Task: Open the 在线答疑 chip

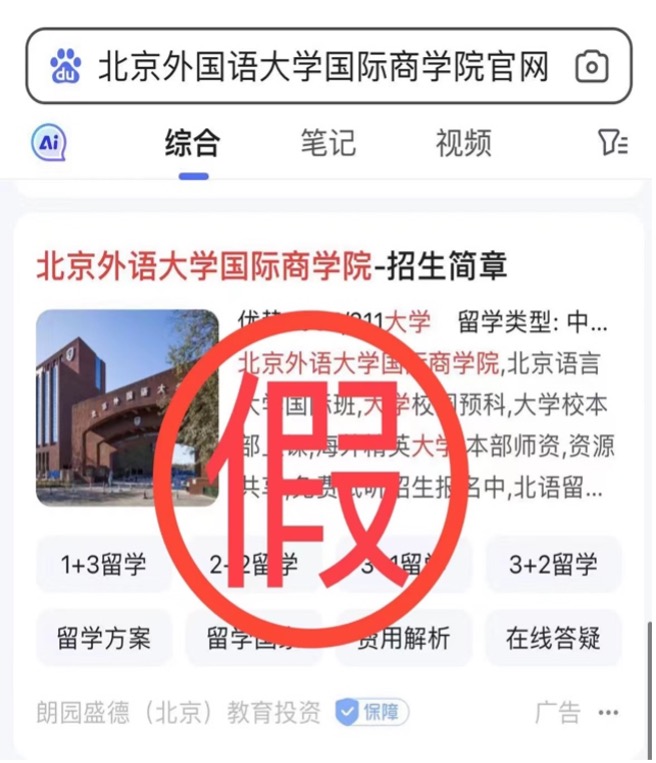Action: pyautogui.click(x=553, y=638)
